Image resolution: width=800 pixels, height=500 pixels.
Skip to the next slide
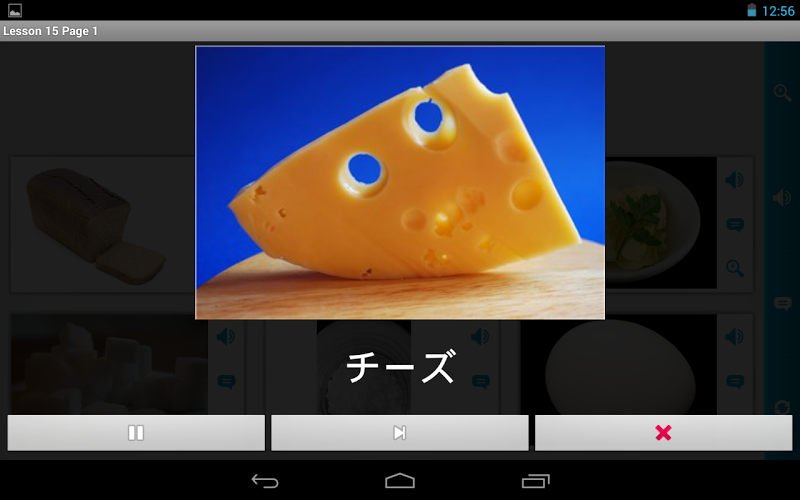[x=399, y=433]
